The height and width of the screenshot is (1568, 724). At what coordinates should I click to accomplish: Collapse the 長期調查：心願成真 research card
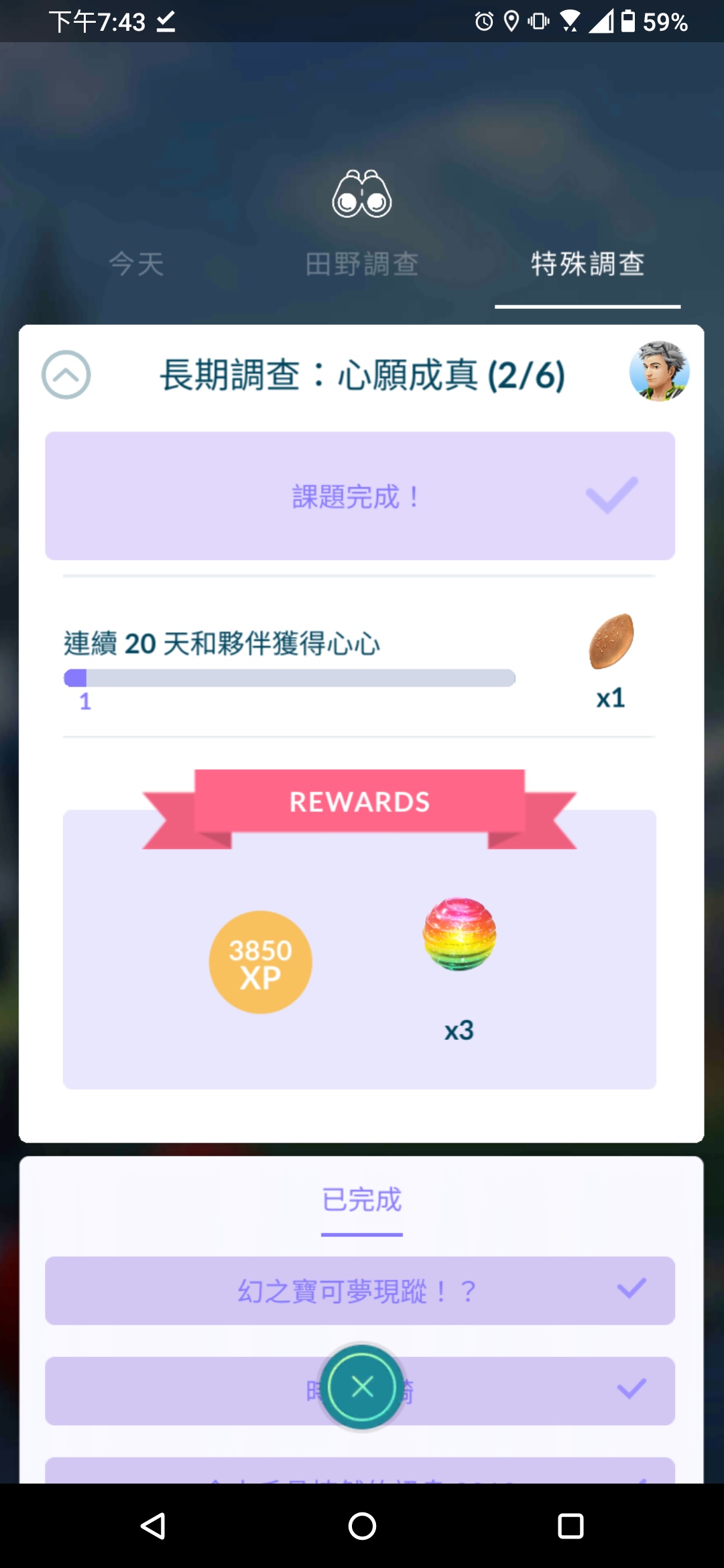[66, 375]
